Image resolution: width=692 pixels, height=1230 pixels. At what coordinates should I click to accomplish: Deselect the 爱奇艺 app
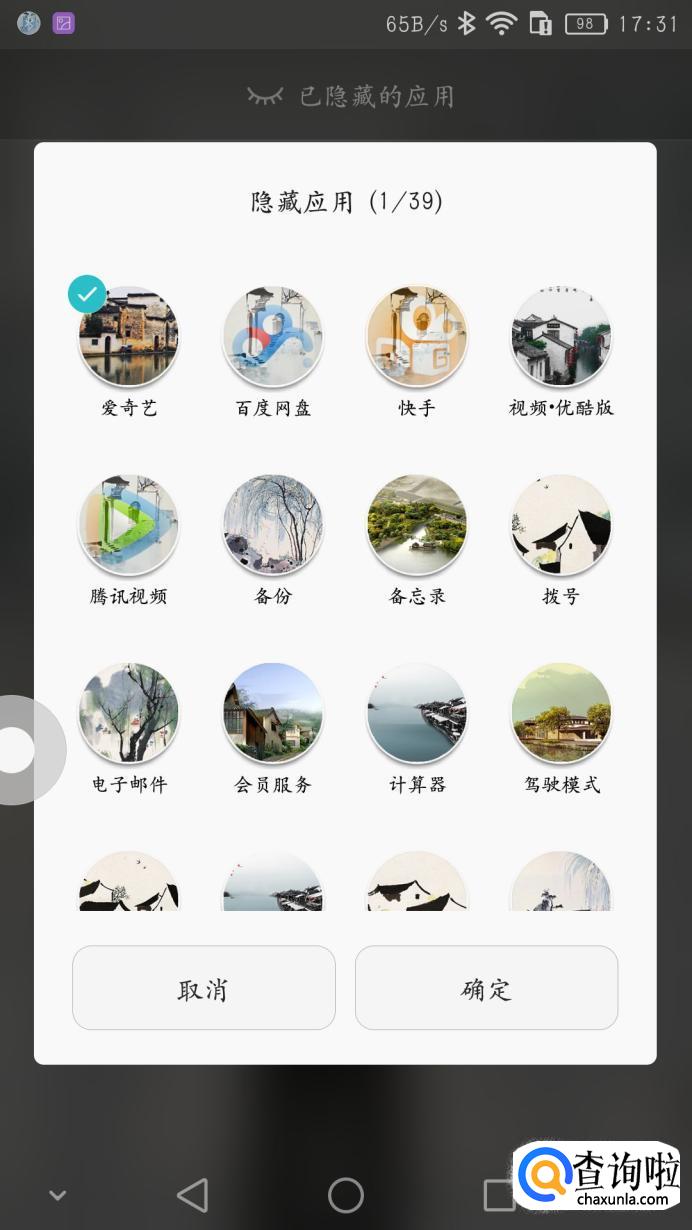click(128, 337)
